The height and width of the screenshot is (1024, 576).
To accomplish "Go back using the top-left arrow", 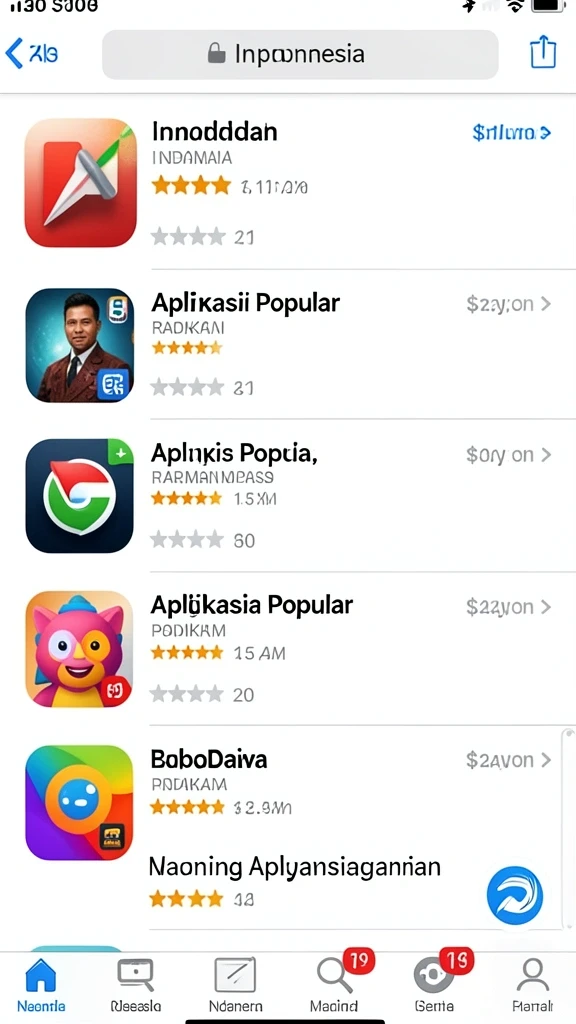I will click(31, 54).
